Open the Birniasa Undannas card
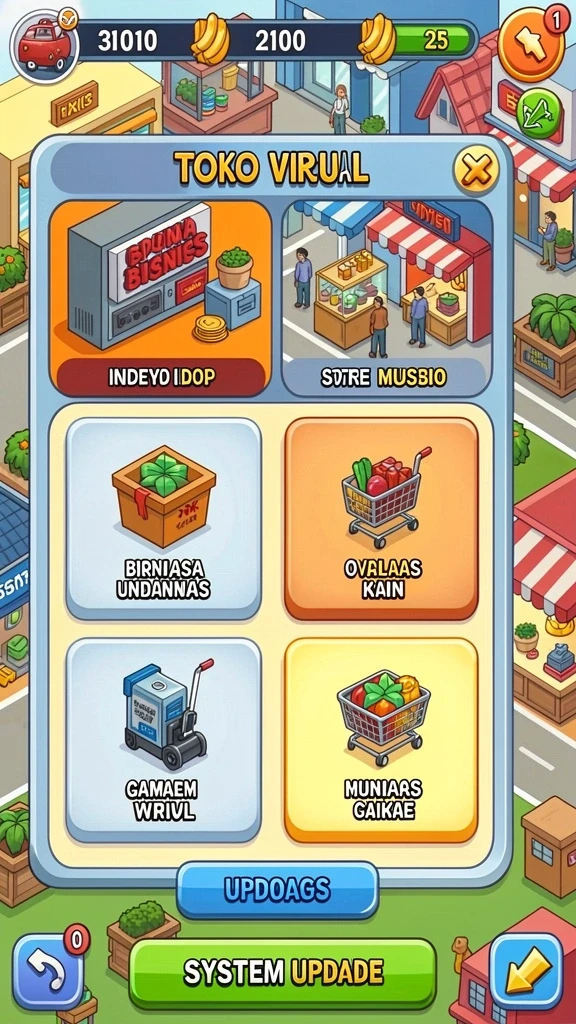Viewport: 576px width, 1024px height. click(163, 519)
